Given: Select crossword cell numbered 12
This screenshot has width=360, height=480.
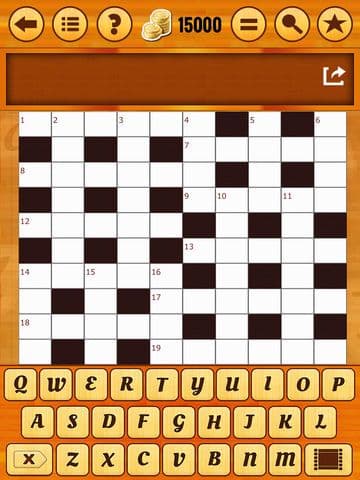Looking at the screenshot, I should click(35, 225).
